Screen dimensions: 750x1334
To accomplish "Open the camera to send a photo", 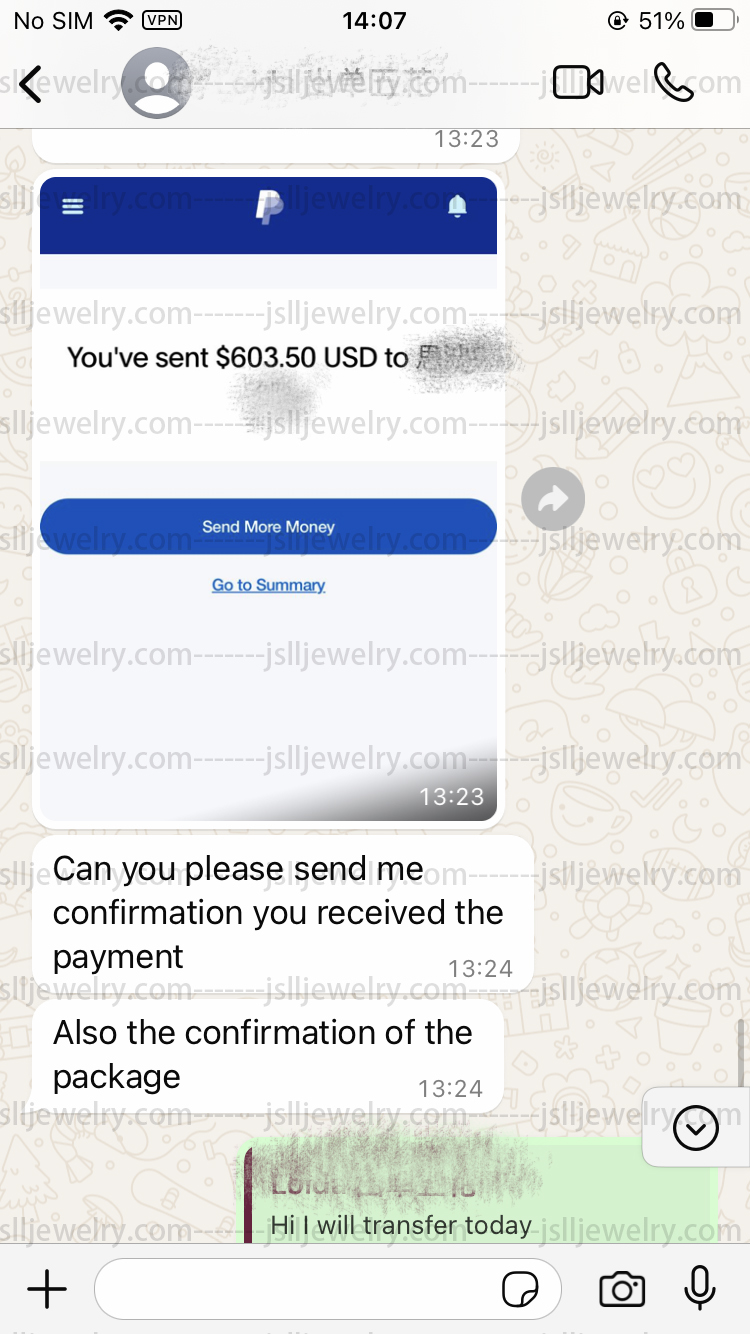I will point(622,1290).
